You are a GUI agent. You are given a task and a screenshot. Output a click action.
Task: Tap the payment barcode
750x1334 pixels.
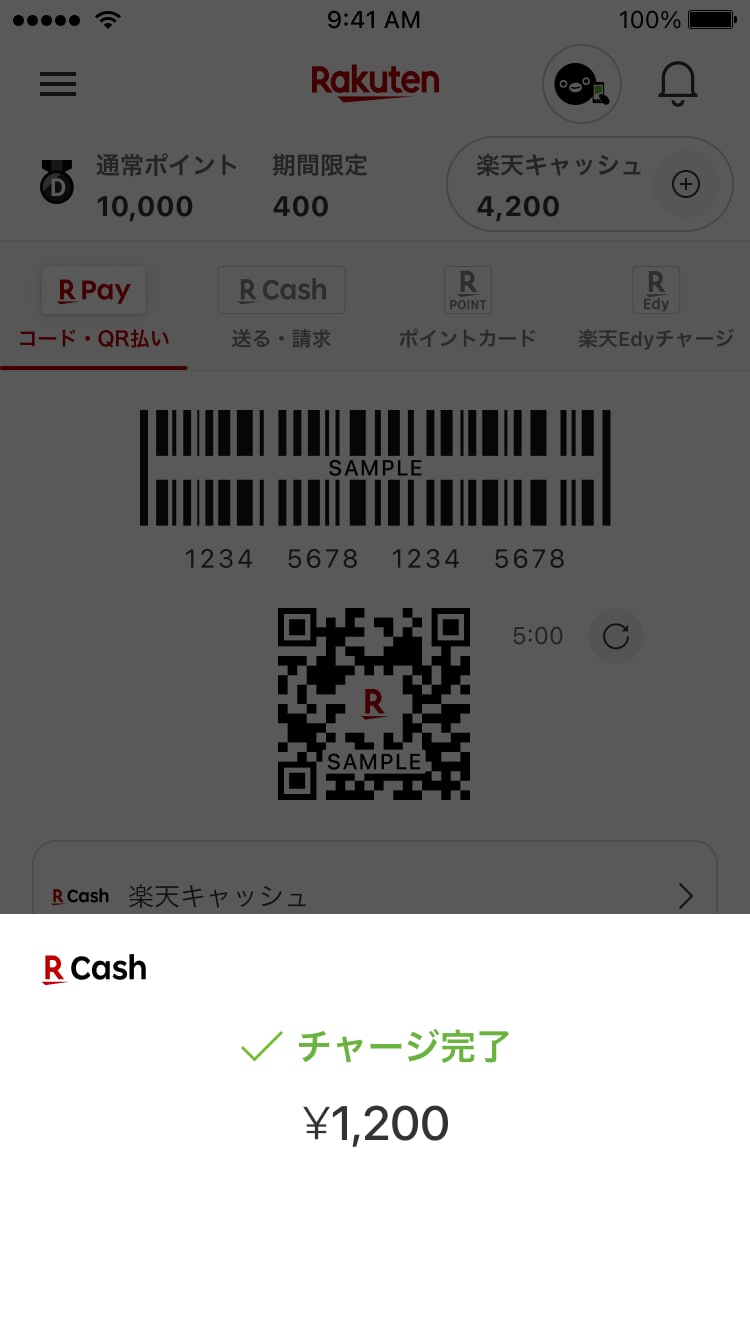coord(375,467)
